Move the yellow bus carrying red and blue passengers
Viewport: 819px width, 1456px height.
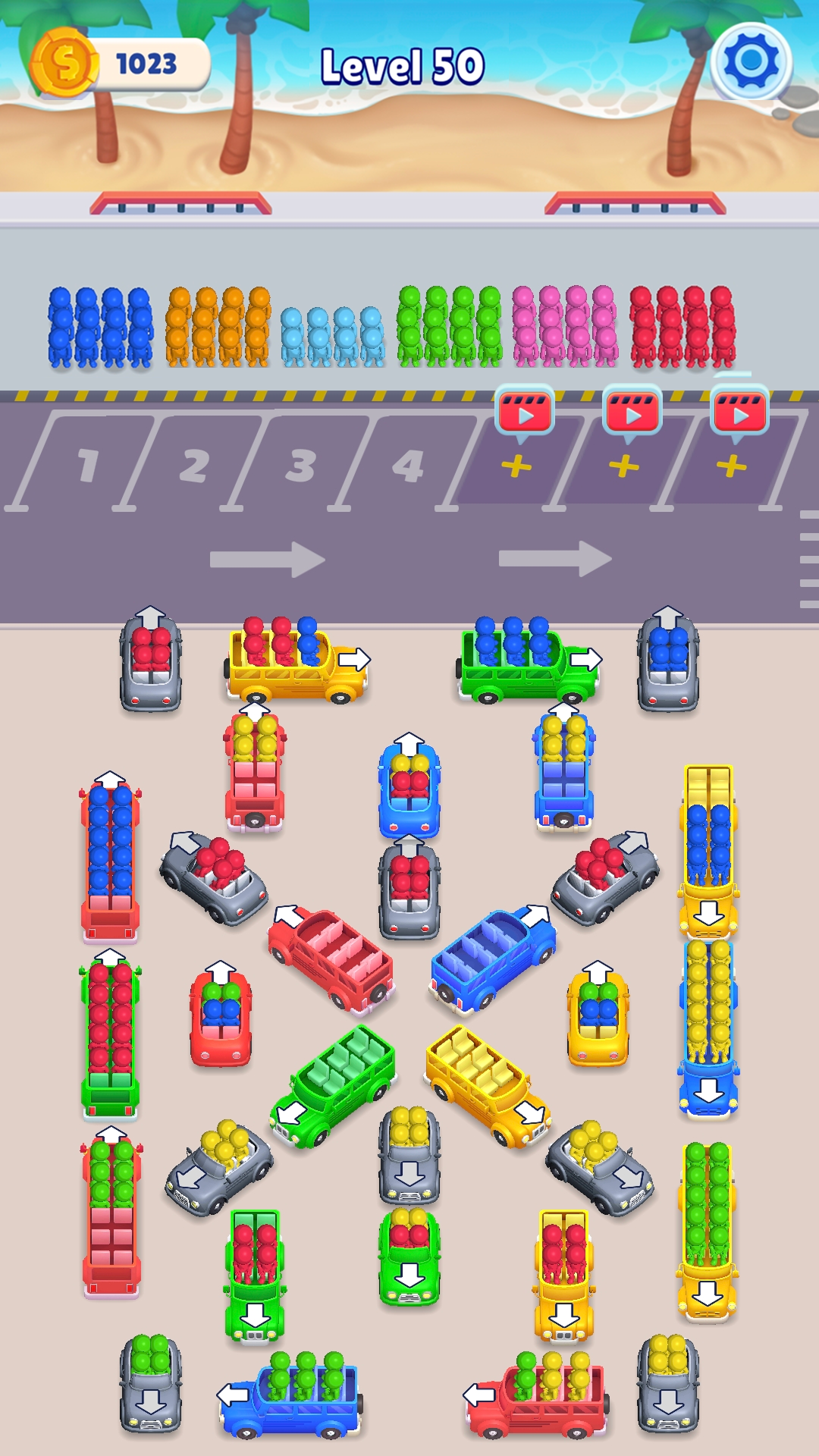click(x=296, y=661)
